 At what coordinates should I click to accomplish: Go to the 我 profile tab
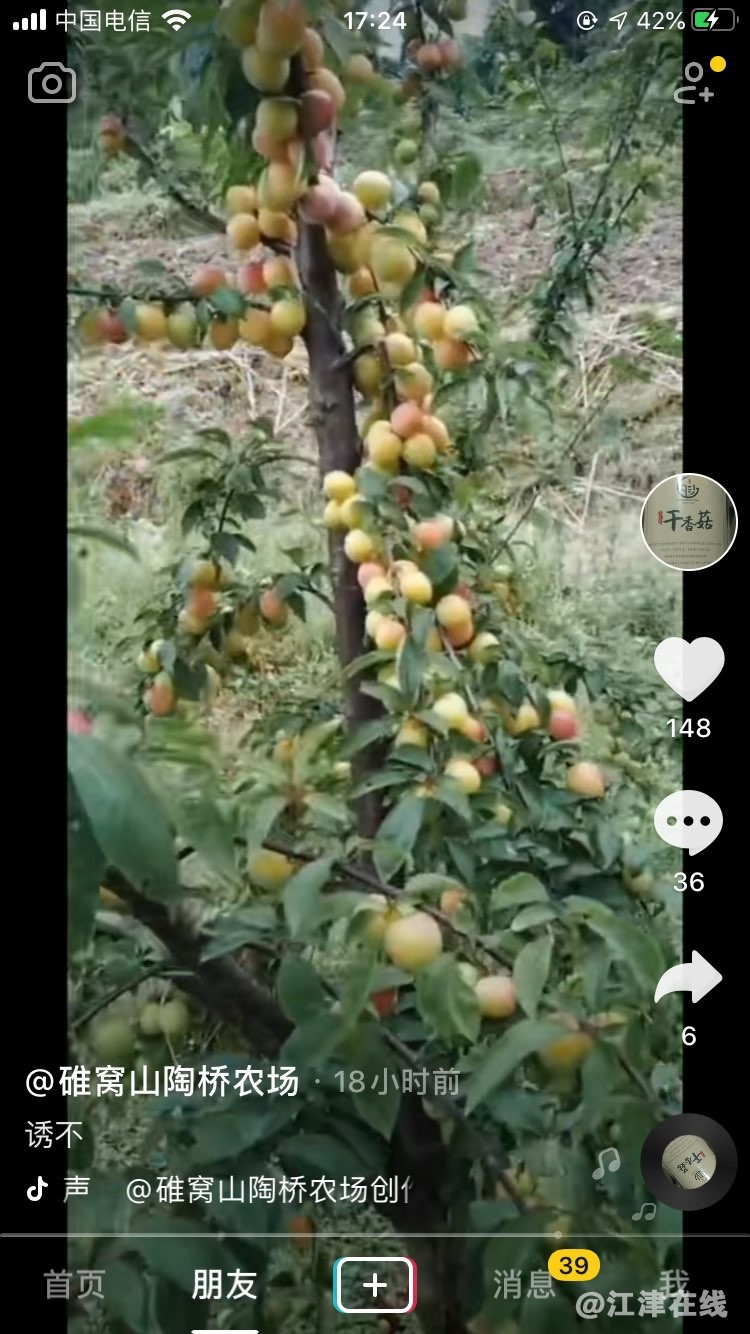(674, 1283)
